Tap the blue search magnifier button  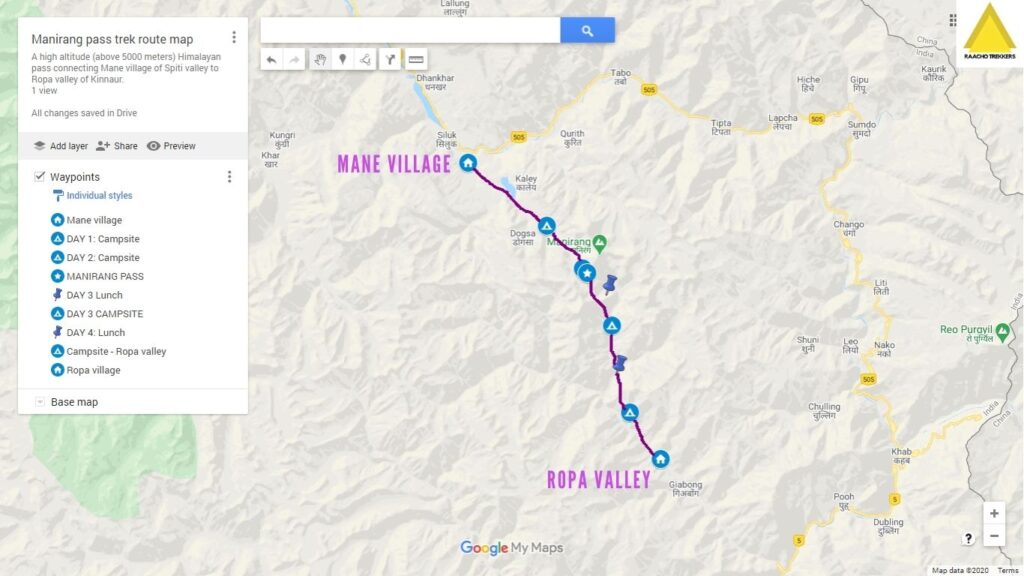[x=587, y=31]
